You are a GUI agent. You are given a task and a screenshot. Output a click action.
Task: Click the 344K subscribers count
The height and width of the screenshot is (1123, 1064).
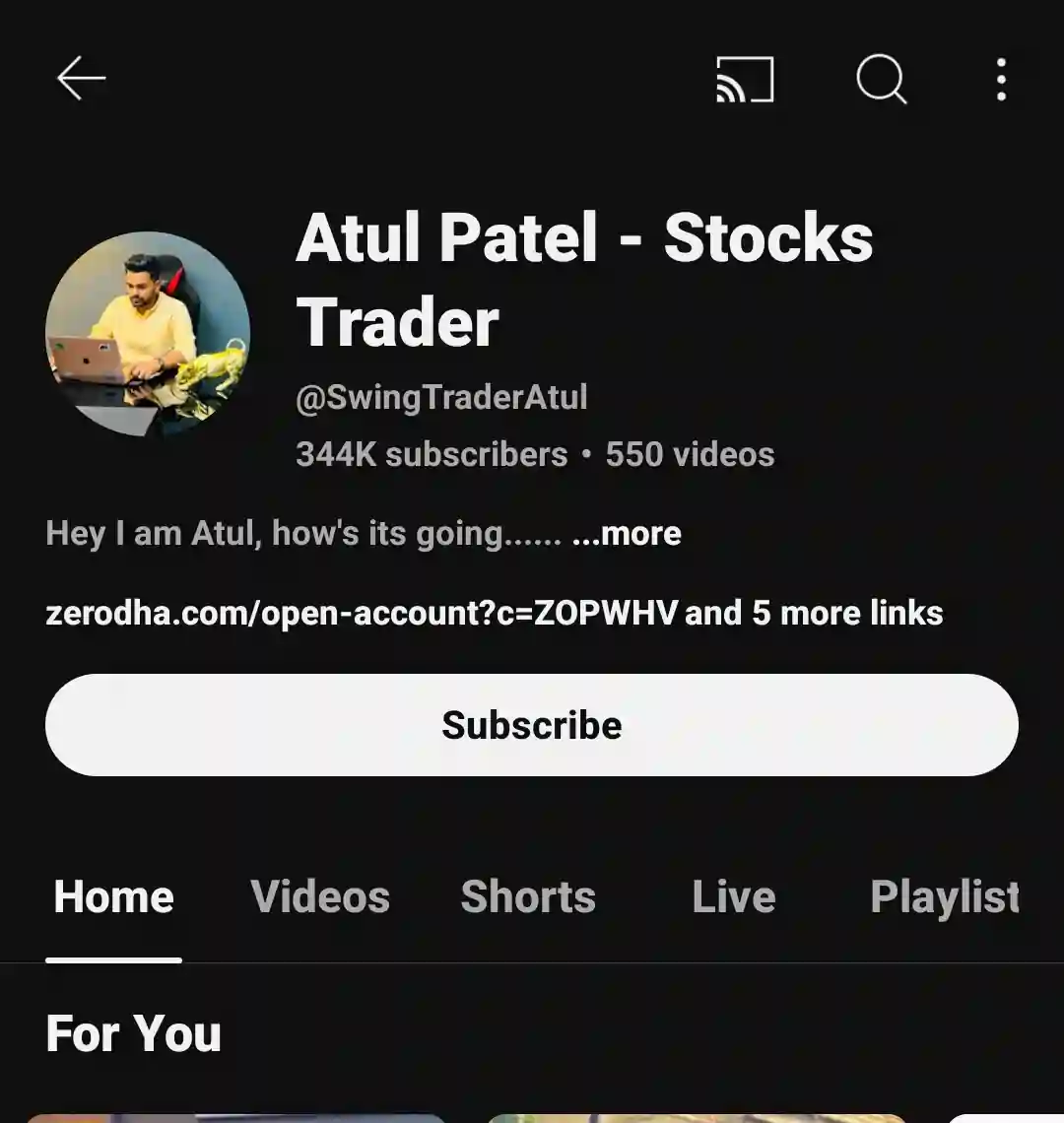click(x=429, y=454)
